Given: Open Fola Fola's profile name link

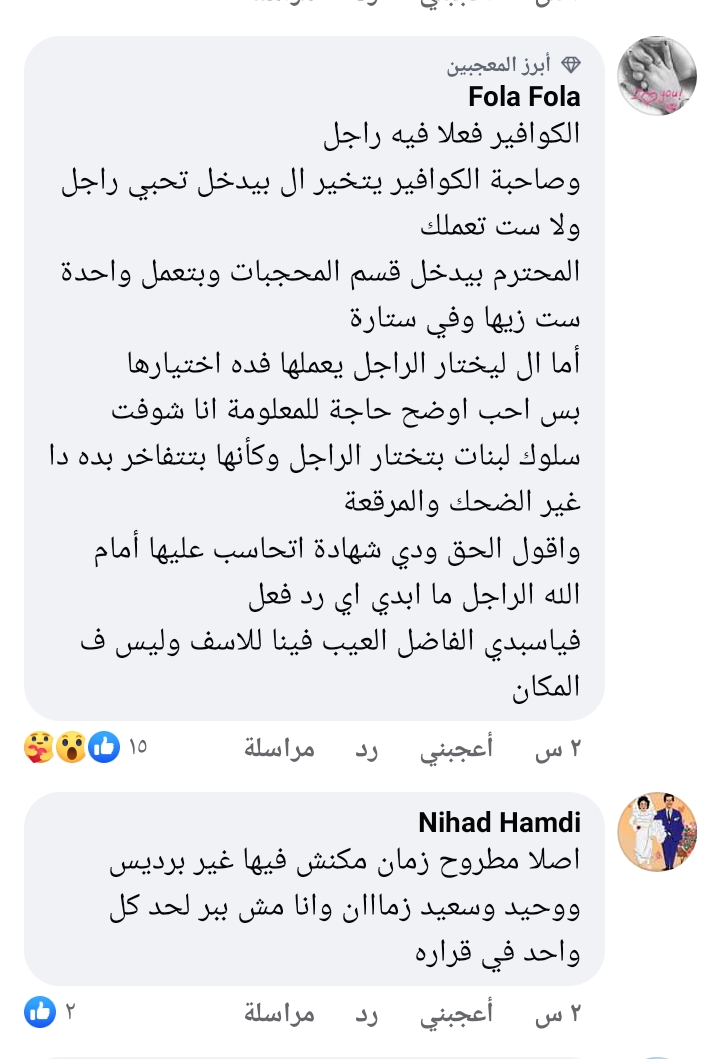Looking at the screenshot, I should pos(524,97).
